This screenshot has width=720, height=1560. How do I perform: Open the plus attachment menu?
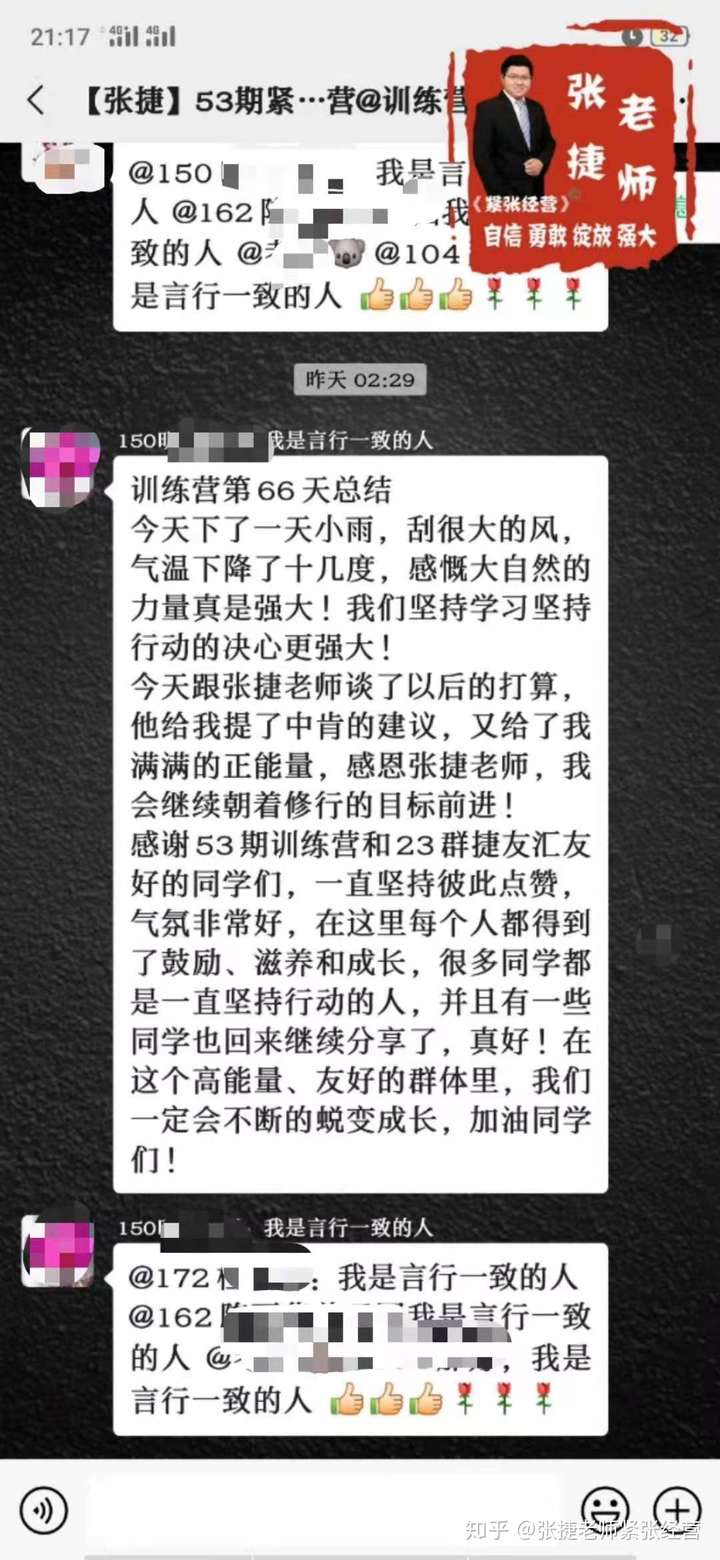(x=677, y=1510)
